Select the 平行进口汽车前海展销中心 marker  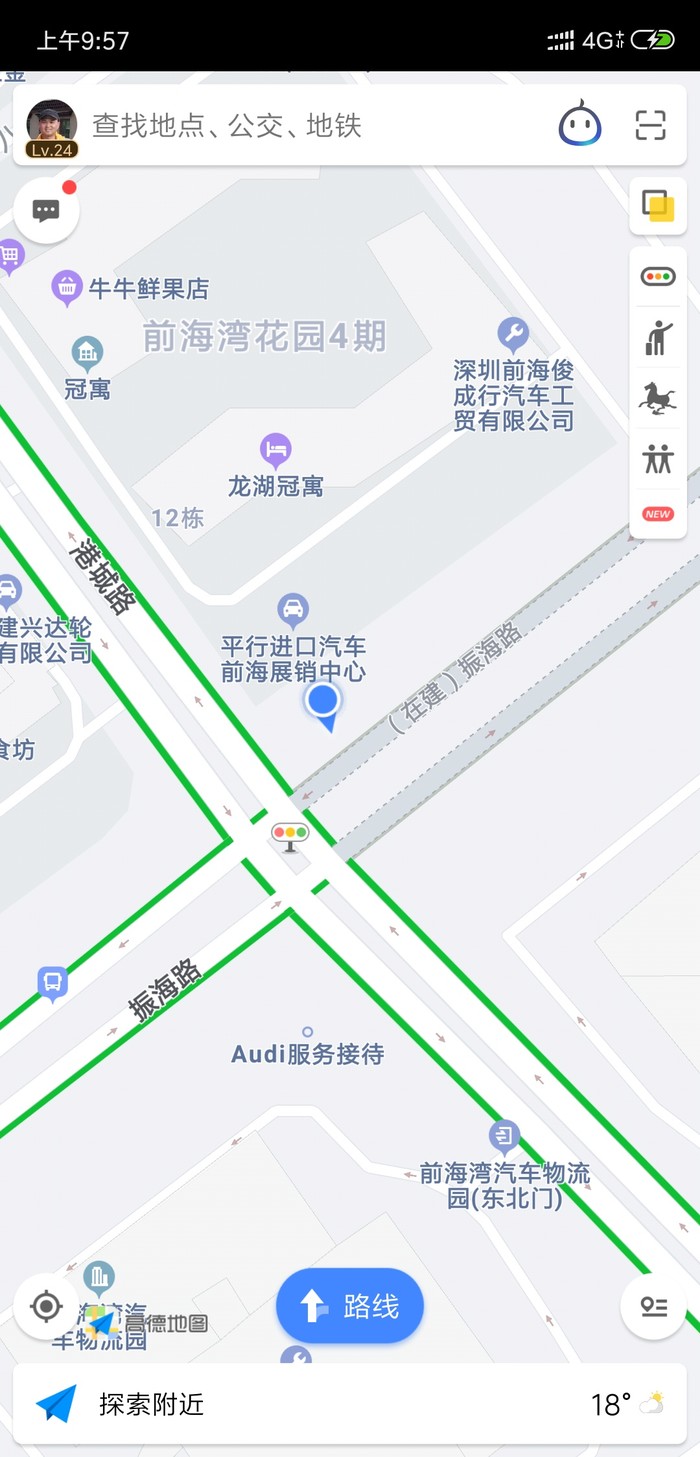(292, 608)
